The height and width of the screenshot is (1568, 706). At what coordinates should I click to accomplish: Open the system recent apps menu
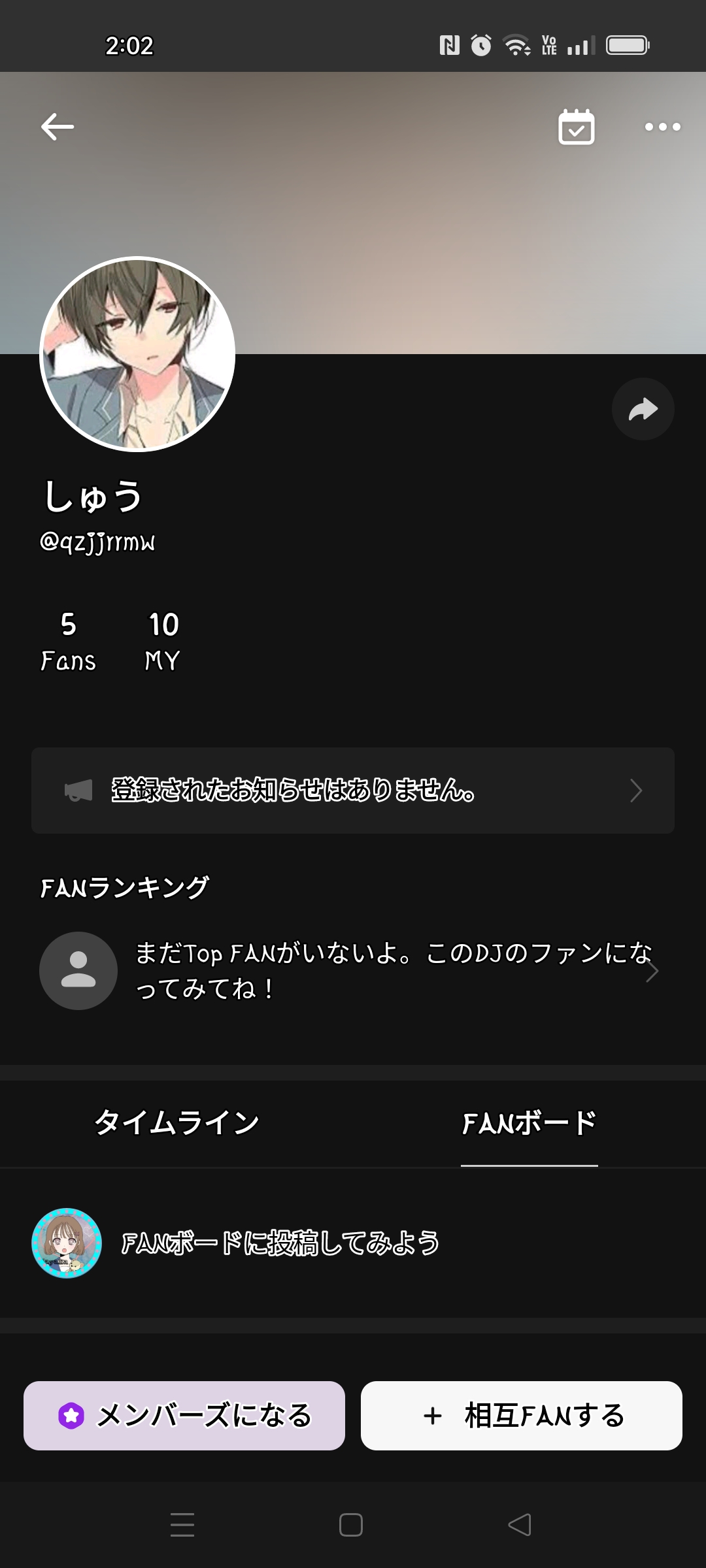click(182, 1525)
